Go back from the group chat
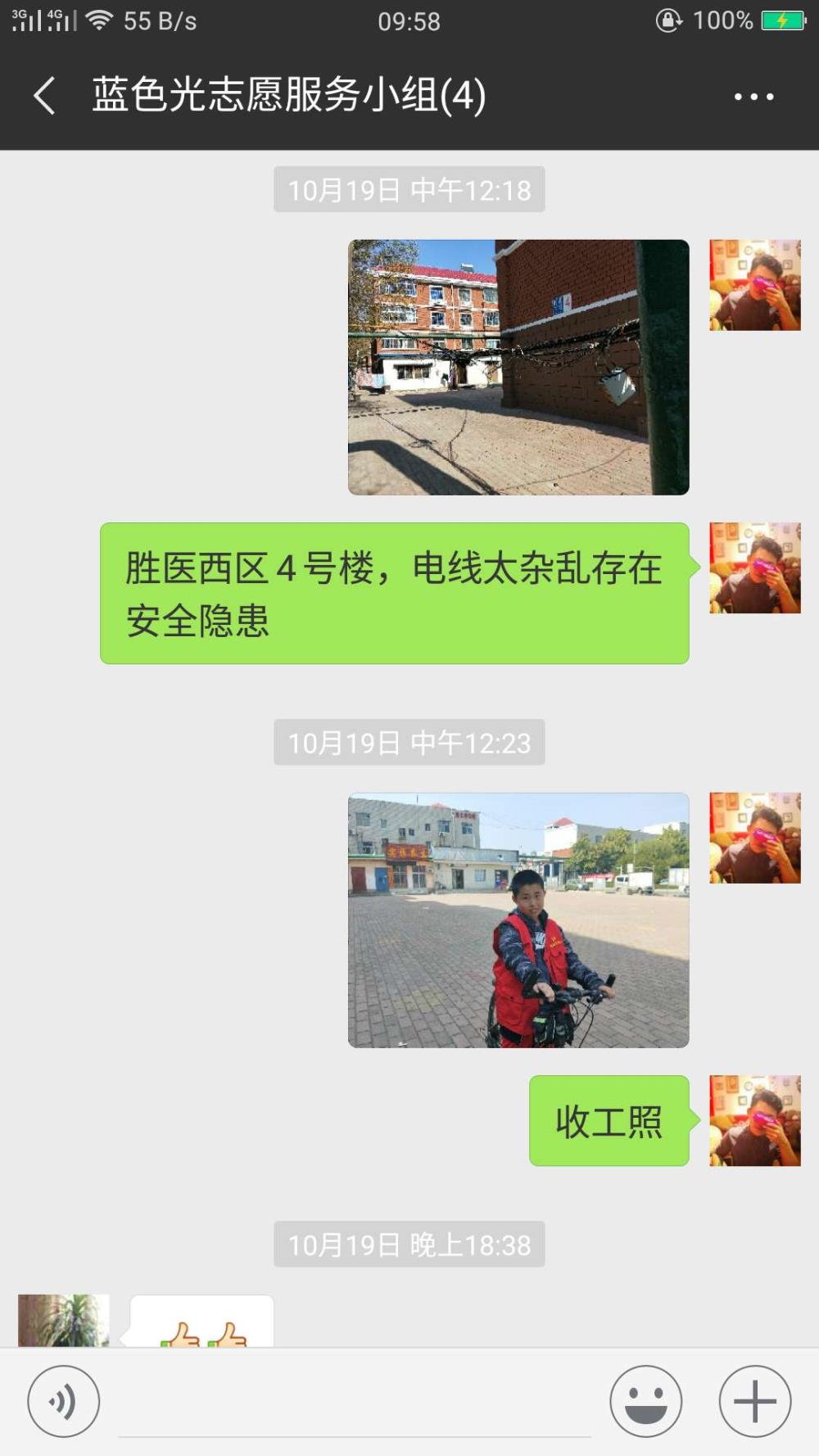Viewport: 819px width, 1456px height. click(44, 96)
